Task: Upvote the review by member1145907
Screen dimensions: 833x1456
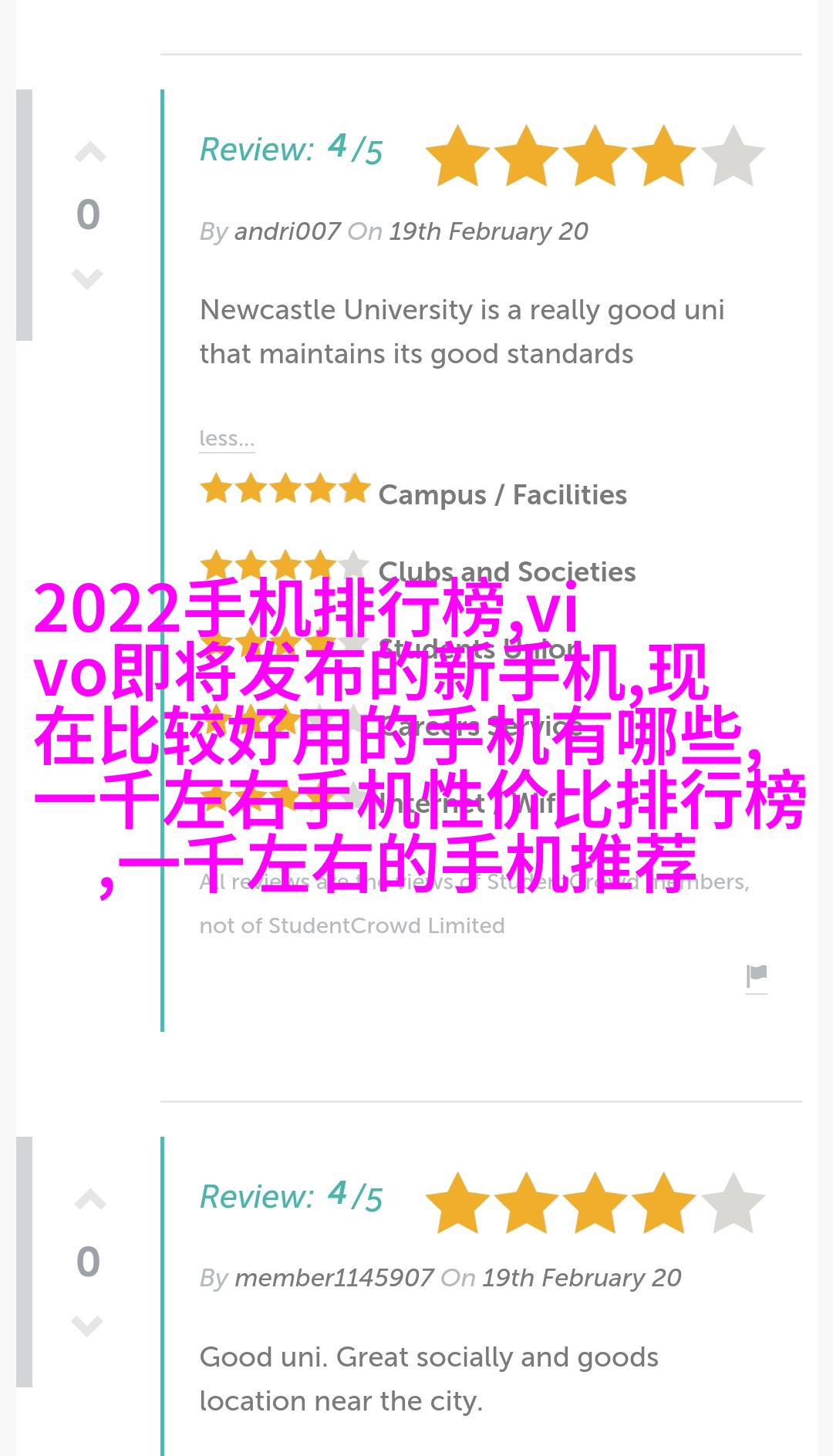Action: (89, 1200)
